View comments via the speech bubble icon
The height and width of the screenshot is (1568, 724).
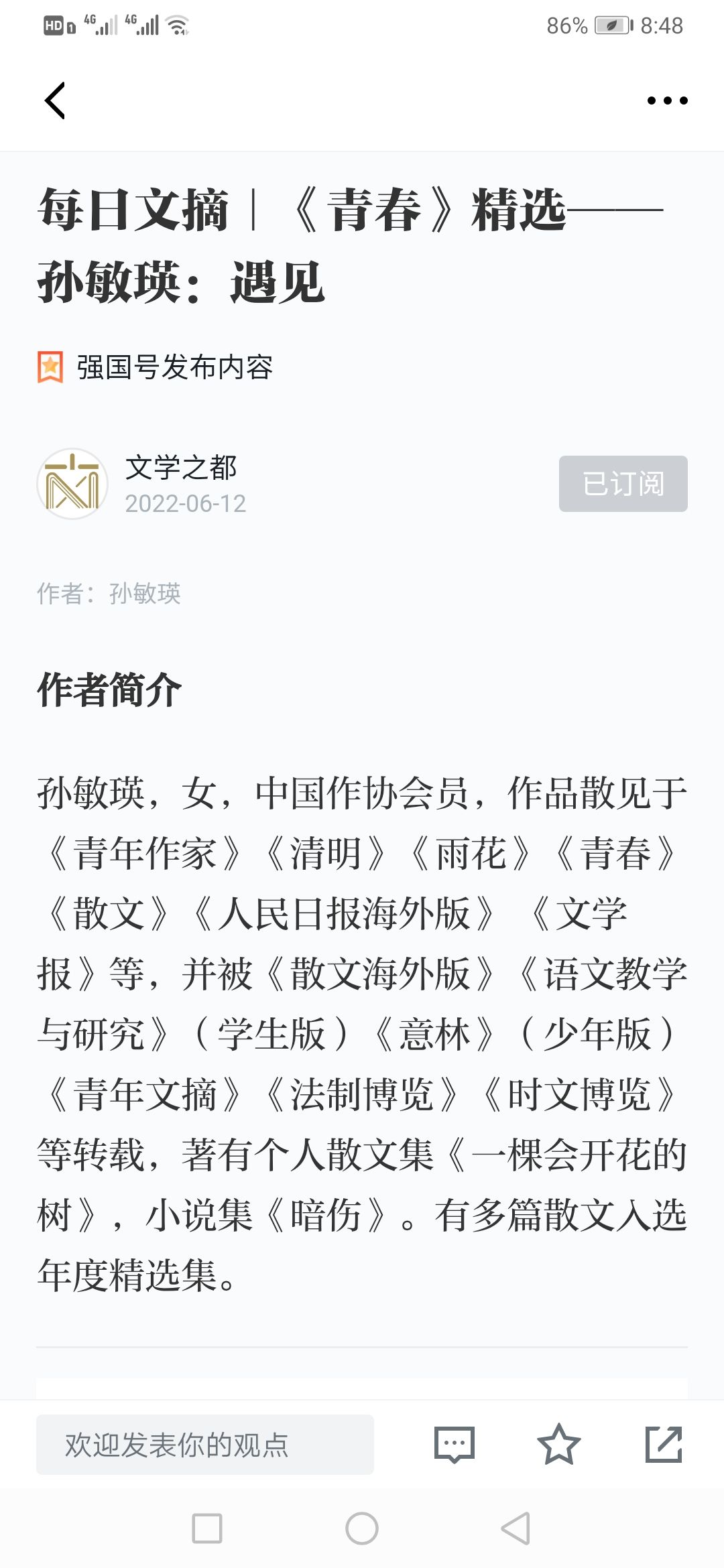[x=455, y=1445]
